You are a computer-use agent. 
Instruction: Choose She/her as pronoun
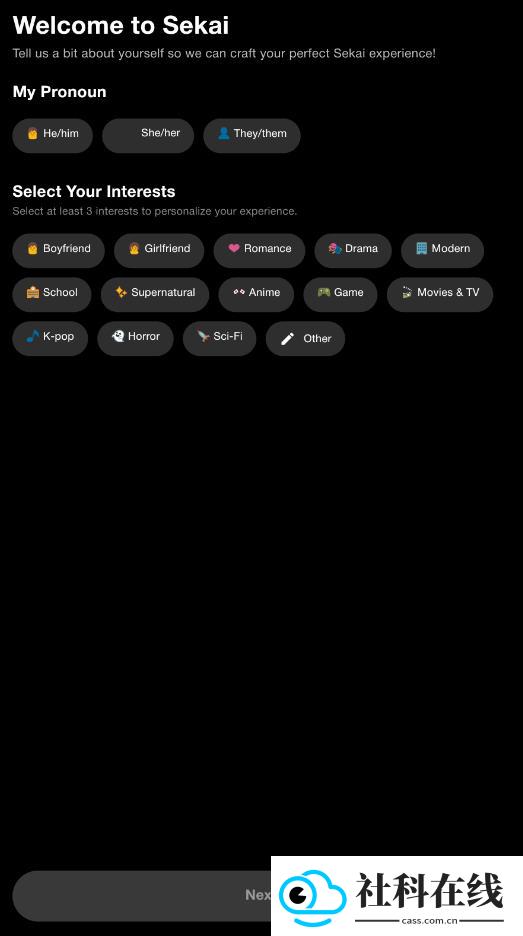148,136
